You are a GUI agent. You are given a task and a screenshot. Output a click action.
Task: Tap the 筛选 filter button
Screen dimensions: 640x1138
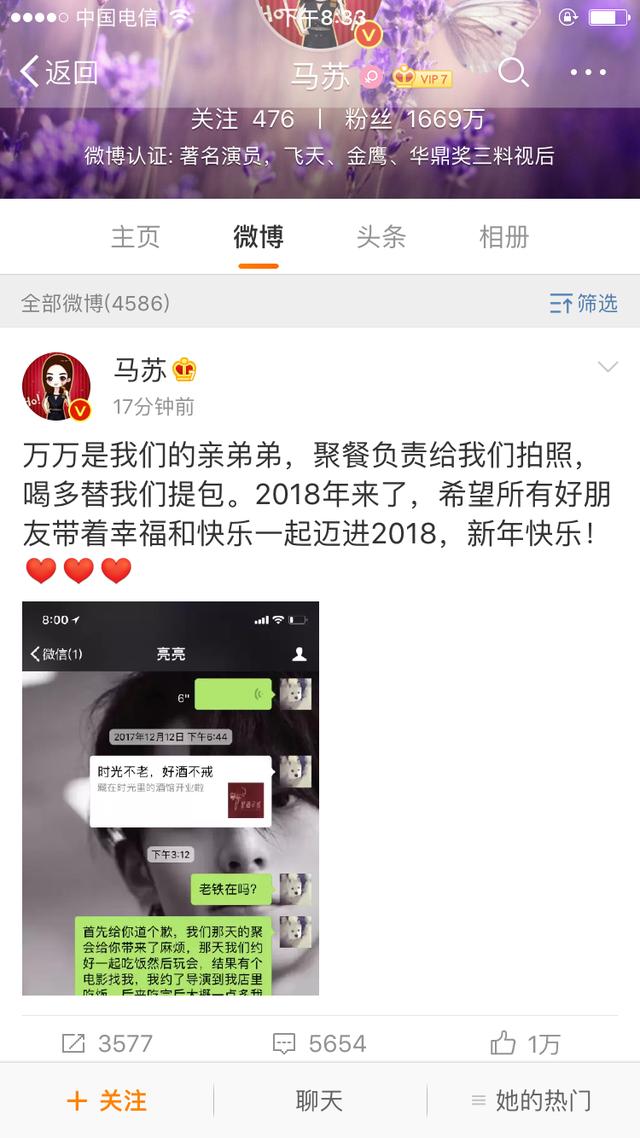click(584, 303)
